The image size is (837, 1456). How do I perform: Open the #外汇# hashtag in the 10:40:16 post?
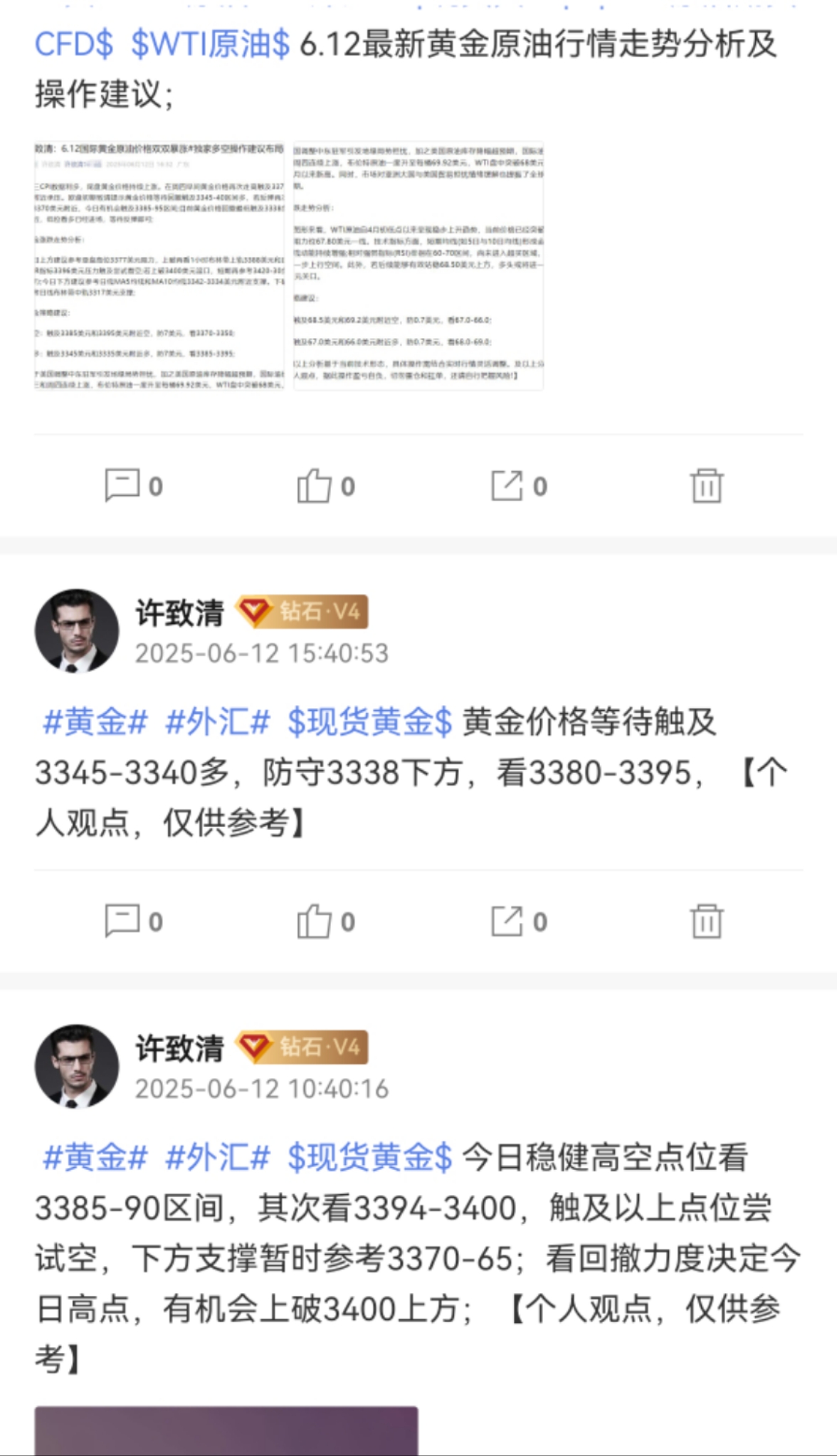pyautogui.click(x=218, y=1158)
